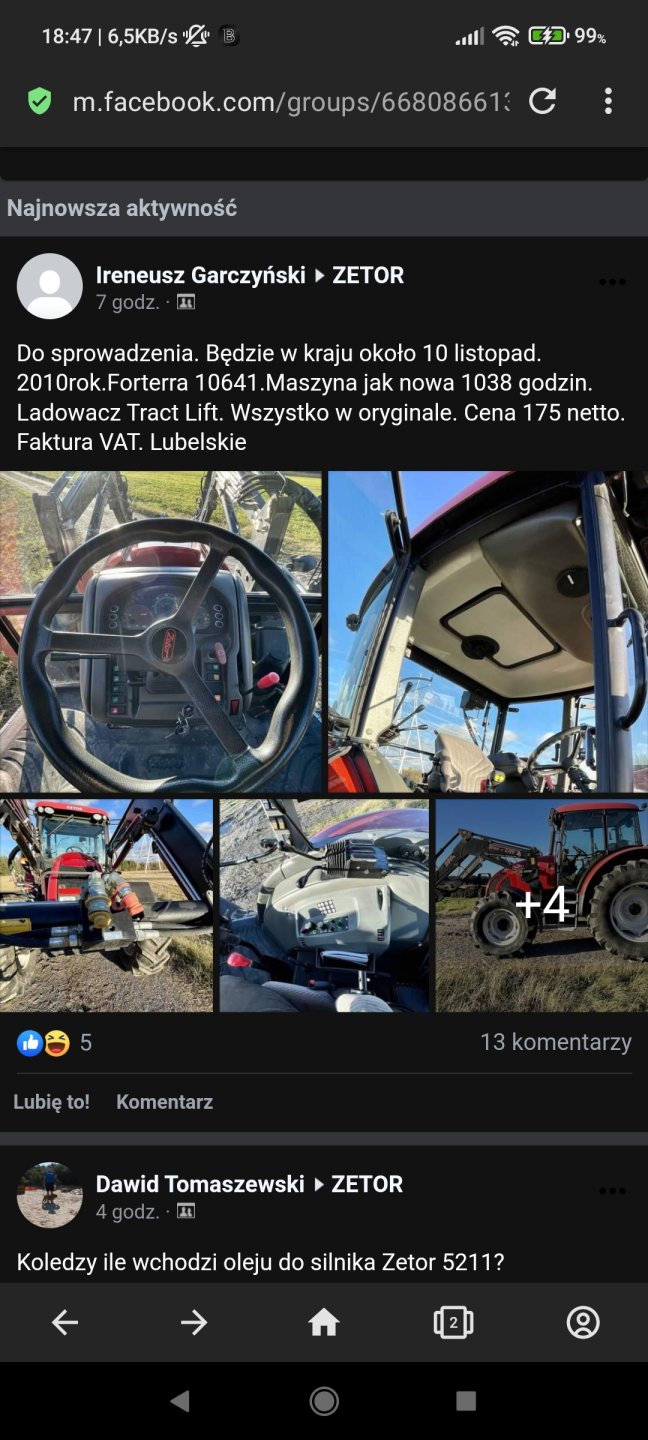
Task: Tap the address bar URL
Action: pyautogui.click(x=290, y=101)
